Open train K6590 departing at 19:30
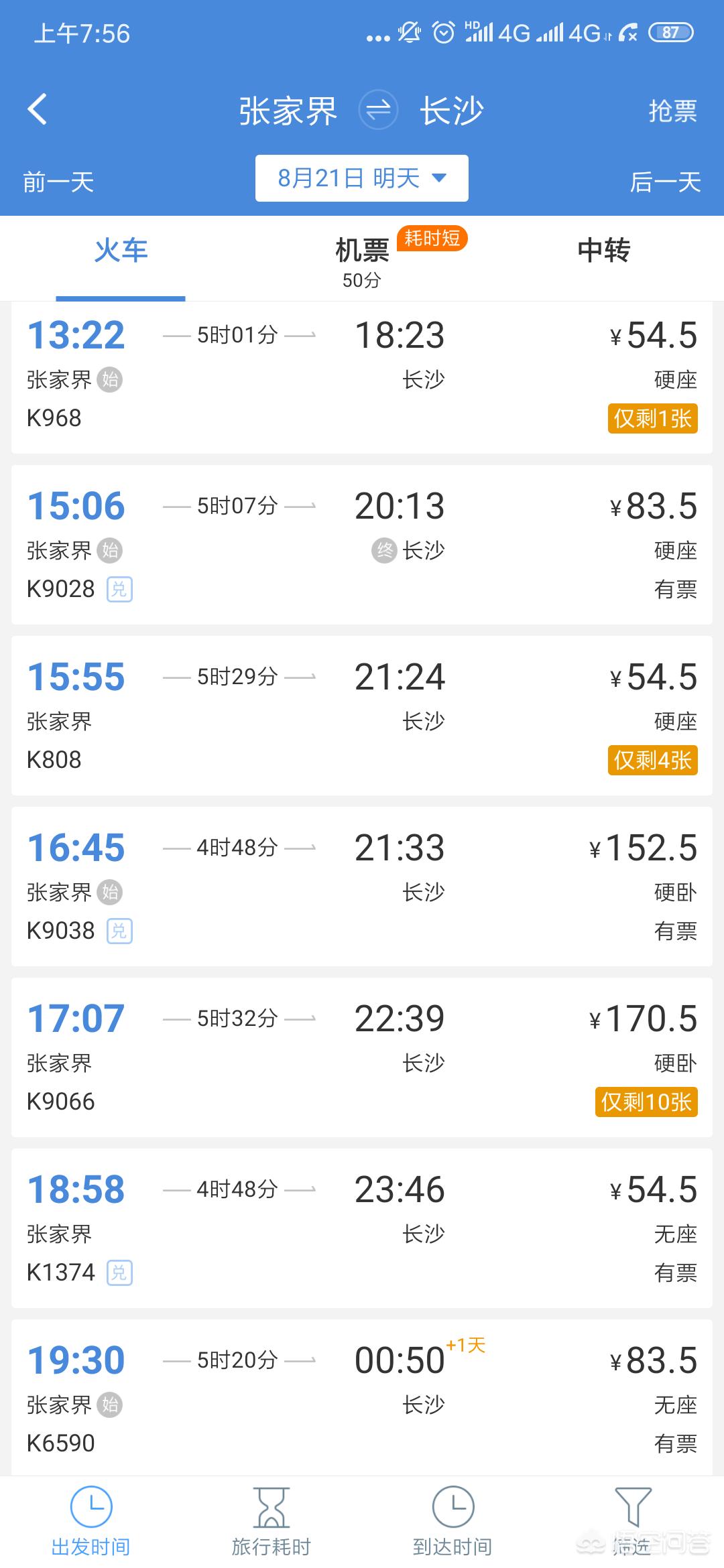Viewport: 724px width, 1568px height. [362, 1398]
